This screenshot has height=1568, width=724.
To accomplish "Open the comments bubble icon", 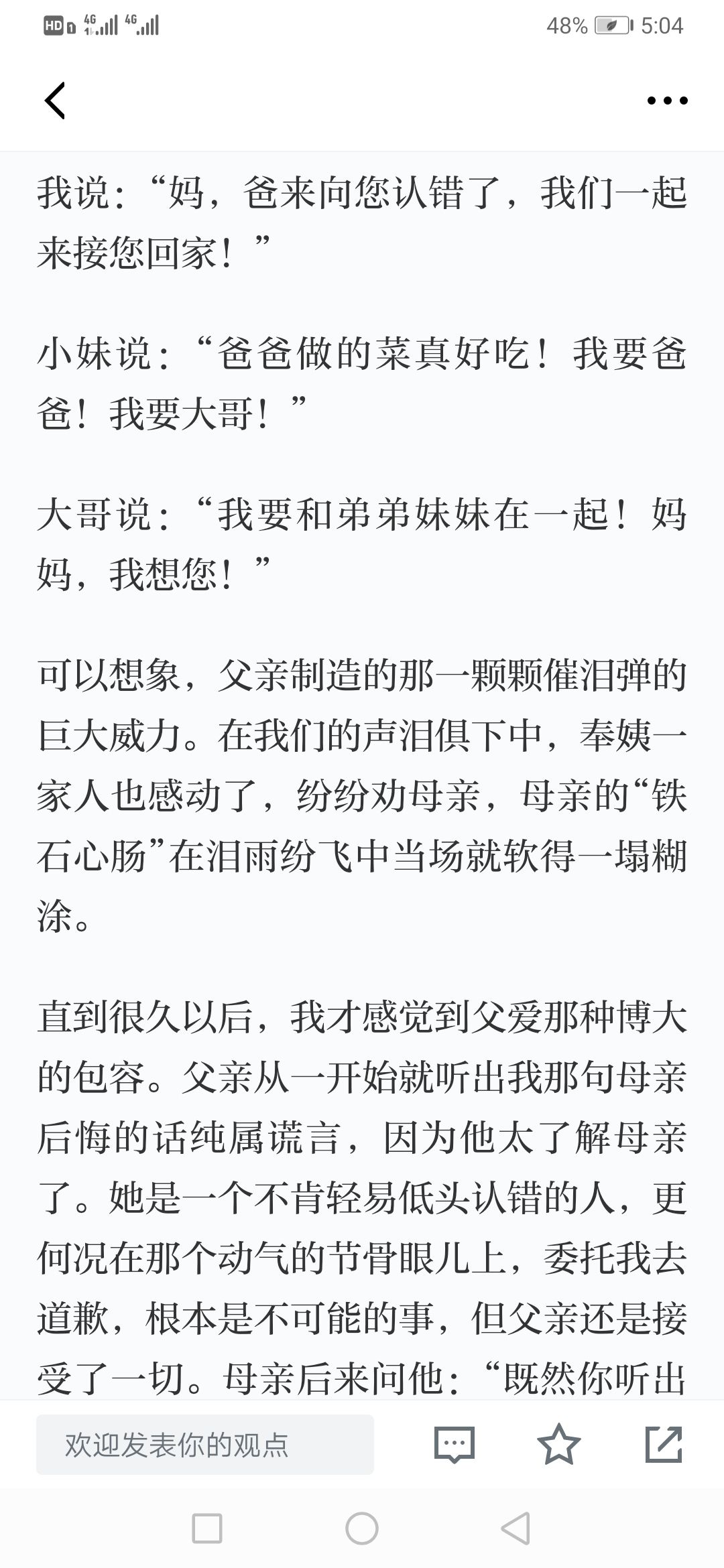I will (x=455, y=1444).
